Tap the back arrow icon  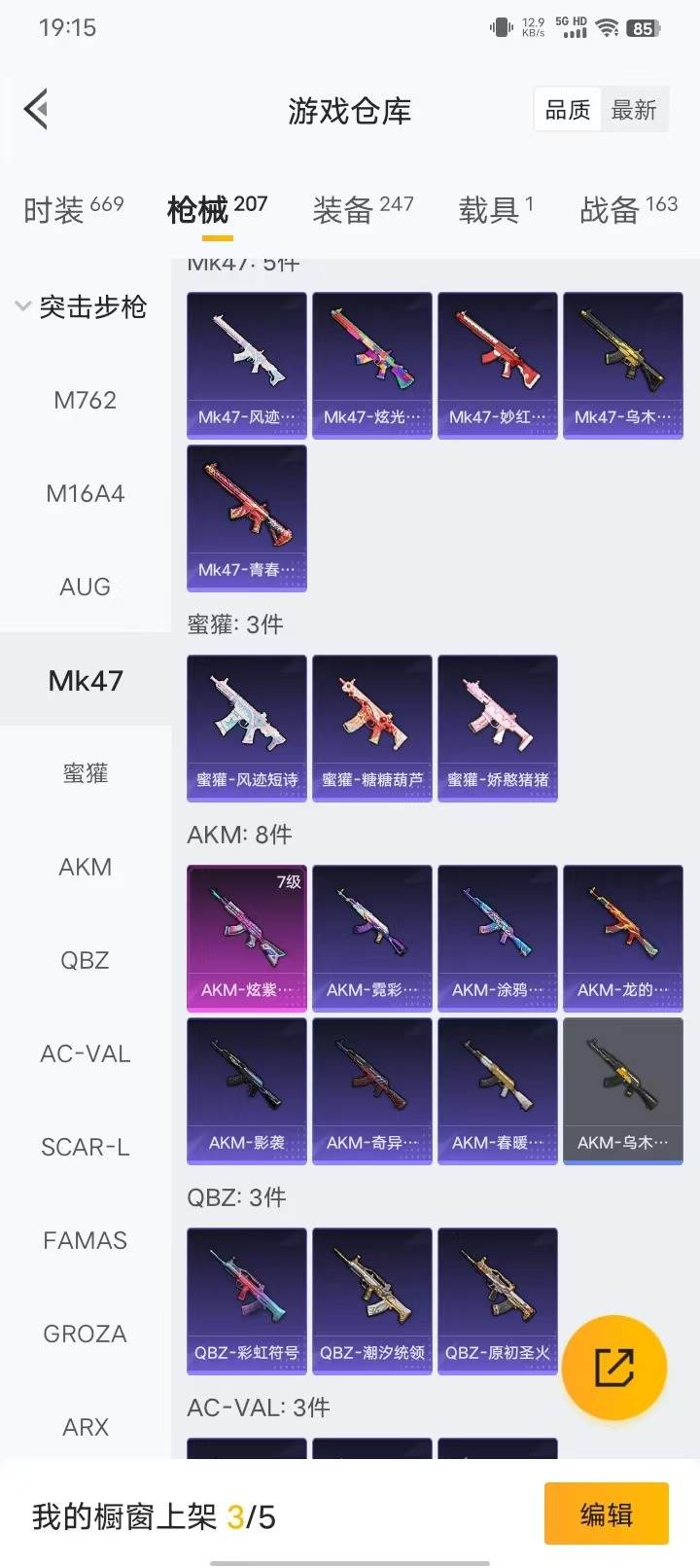tap(37, 109)
